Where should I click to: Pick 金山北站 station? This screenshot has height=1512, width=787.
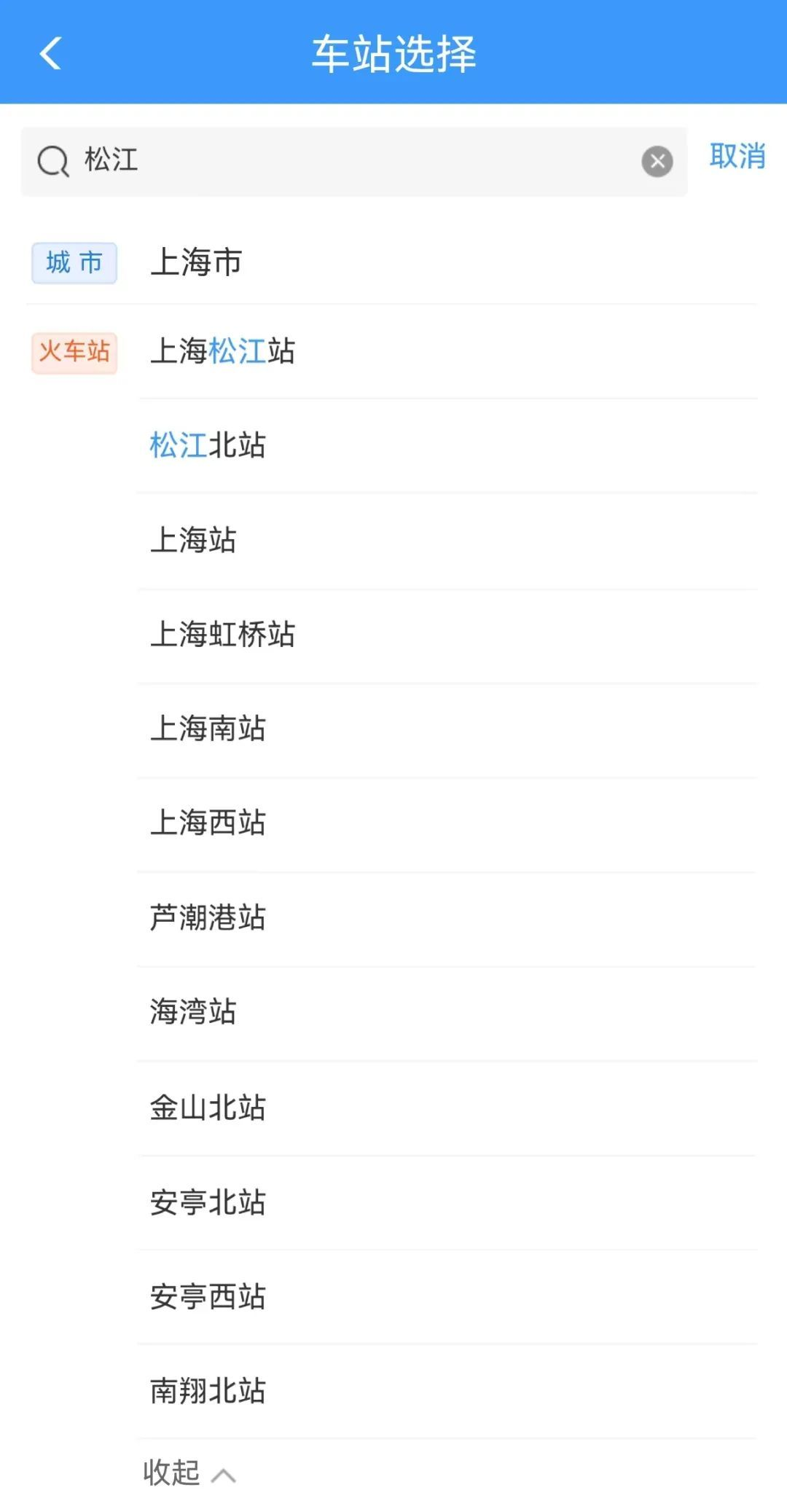[208, 1108]
